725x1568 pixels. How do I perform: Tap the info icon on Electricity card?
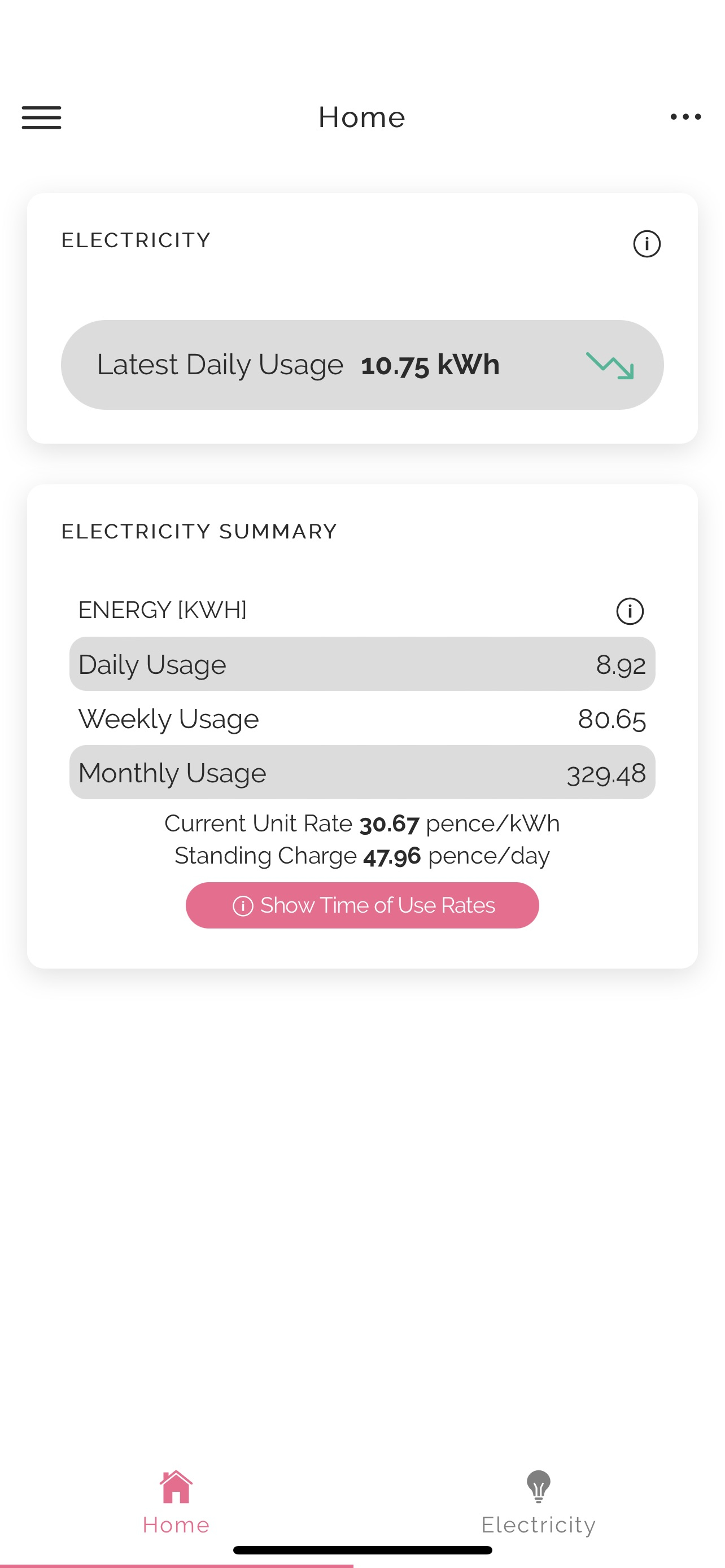647,244
